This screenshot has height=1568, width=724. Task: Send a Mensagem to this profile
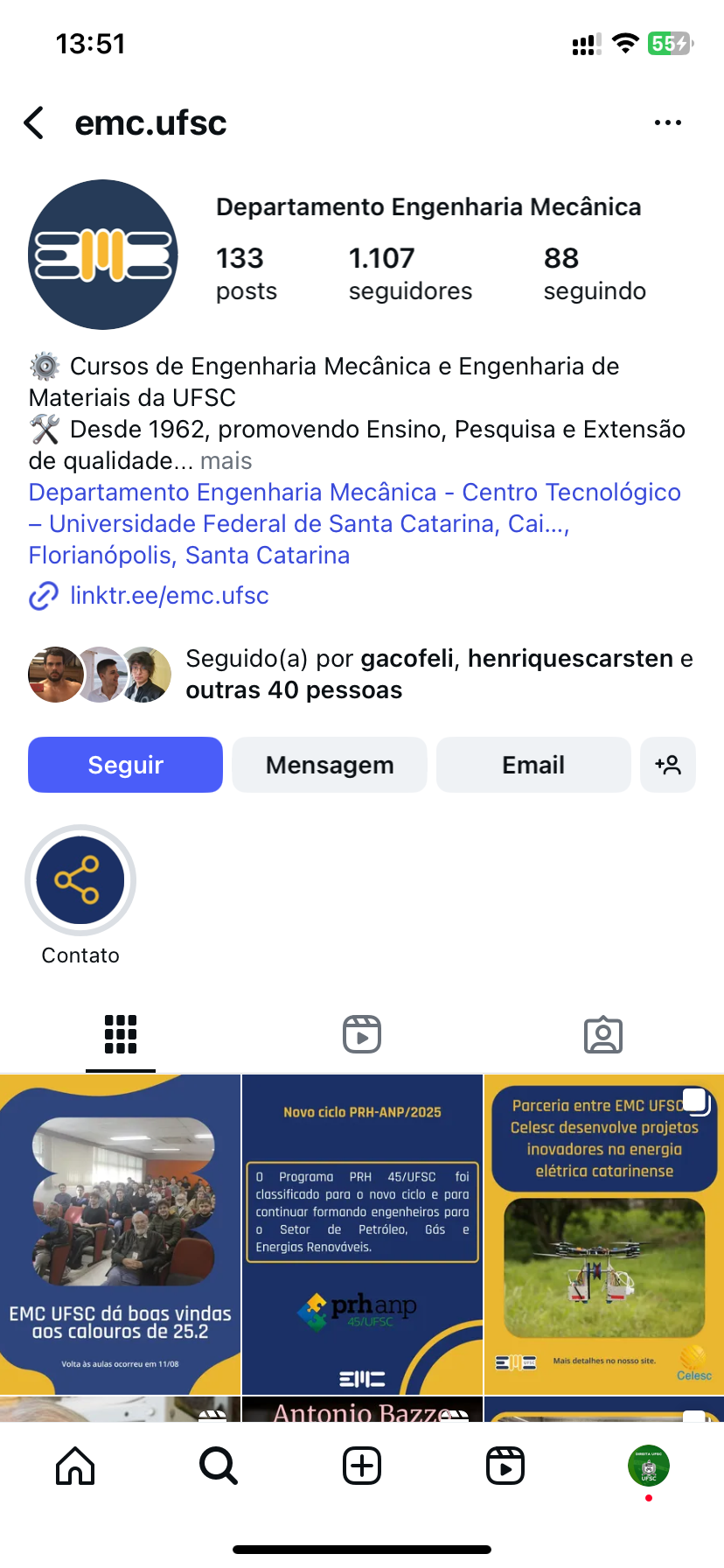[x=330, y=765]
